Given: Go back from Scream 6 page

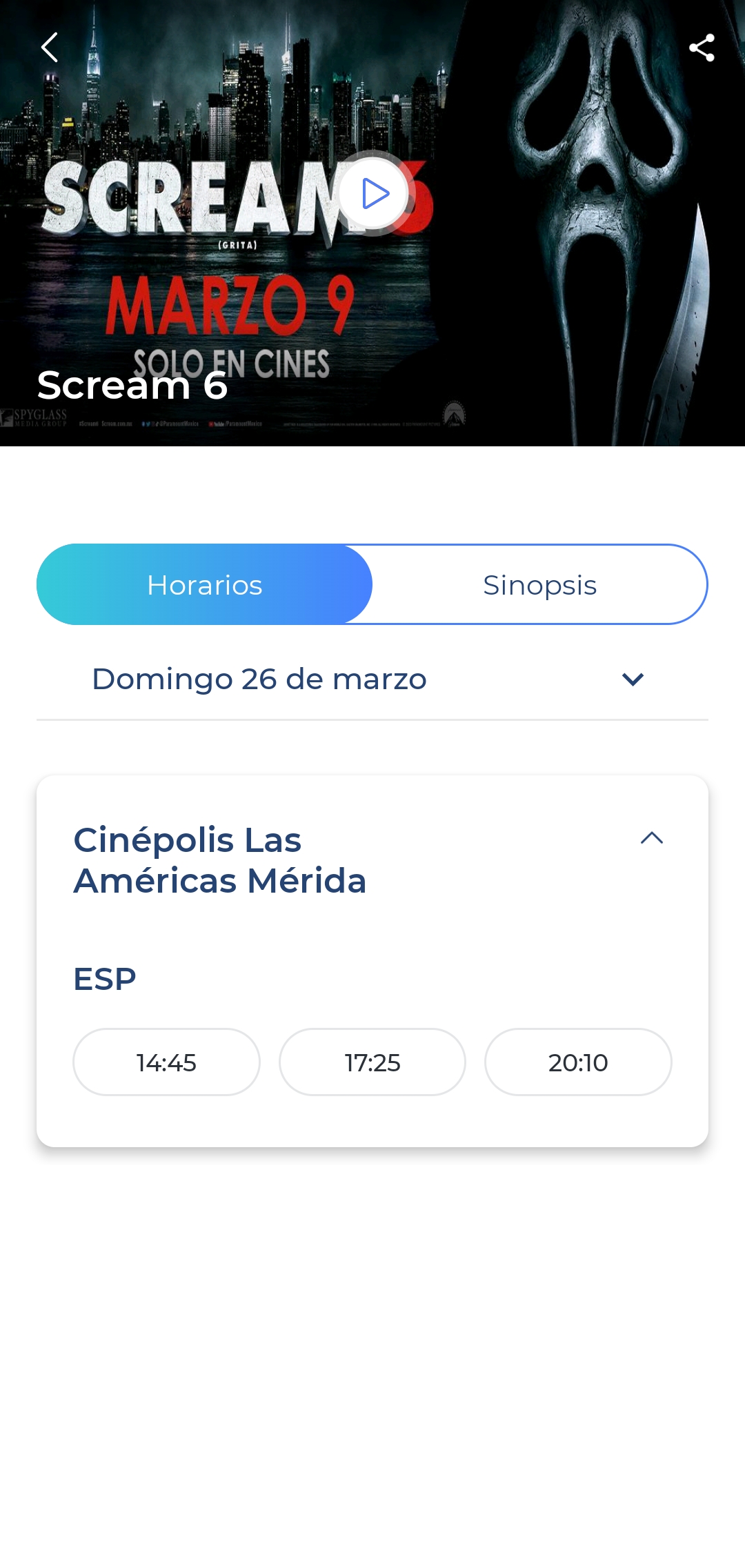Looking at the screenshot, I should click(50, 48).
